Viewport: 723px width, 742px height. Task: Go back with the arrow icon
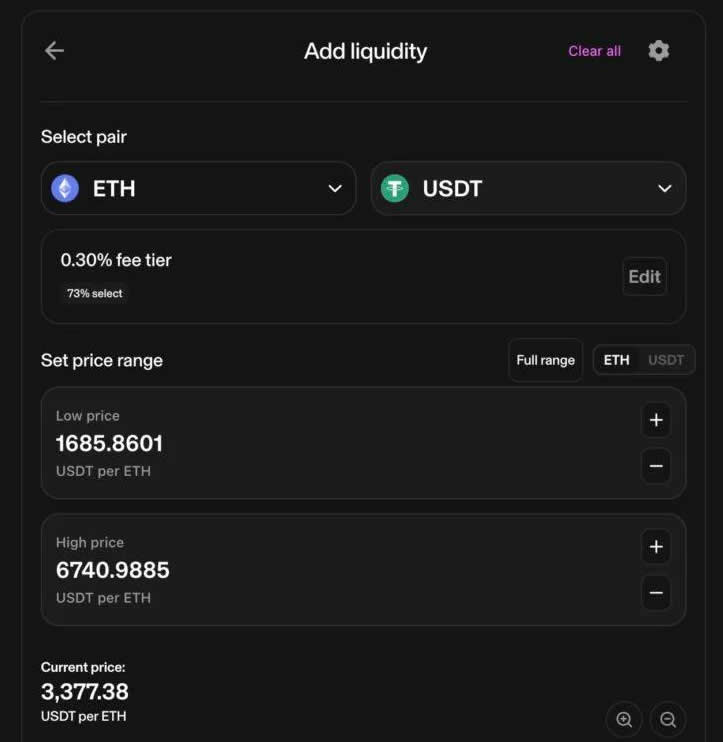coord(54,51)
